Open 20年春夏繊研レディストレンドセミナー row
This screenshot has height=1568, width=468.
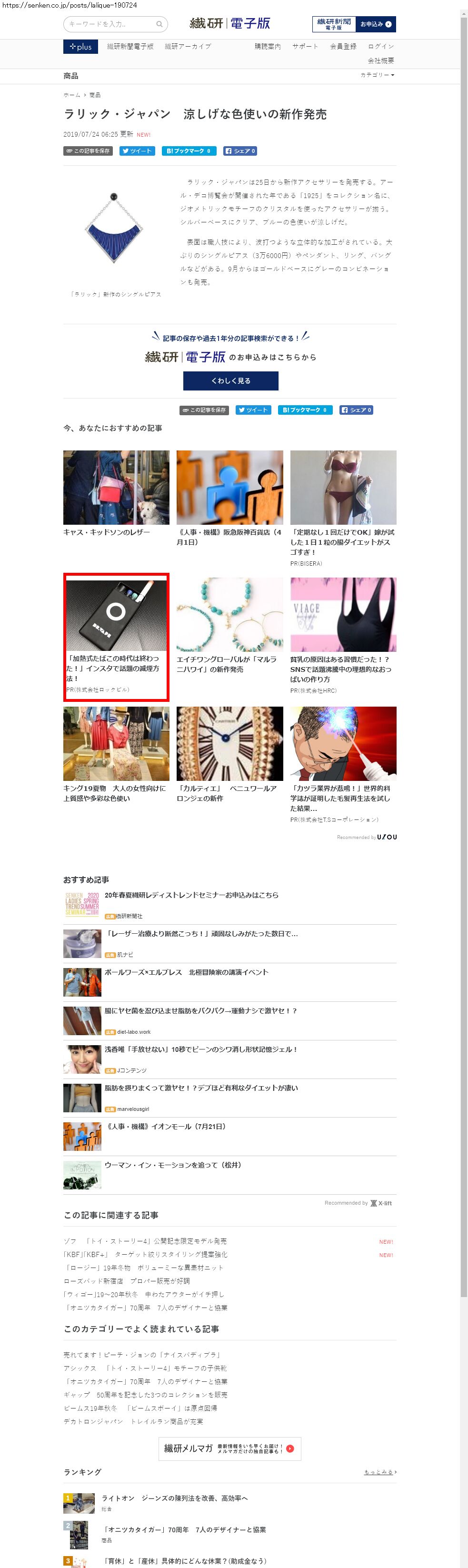tap(191, 895)
